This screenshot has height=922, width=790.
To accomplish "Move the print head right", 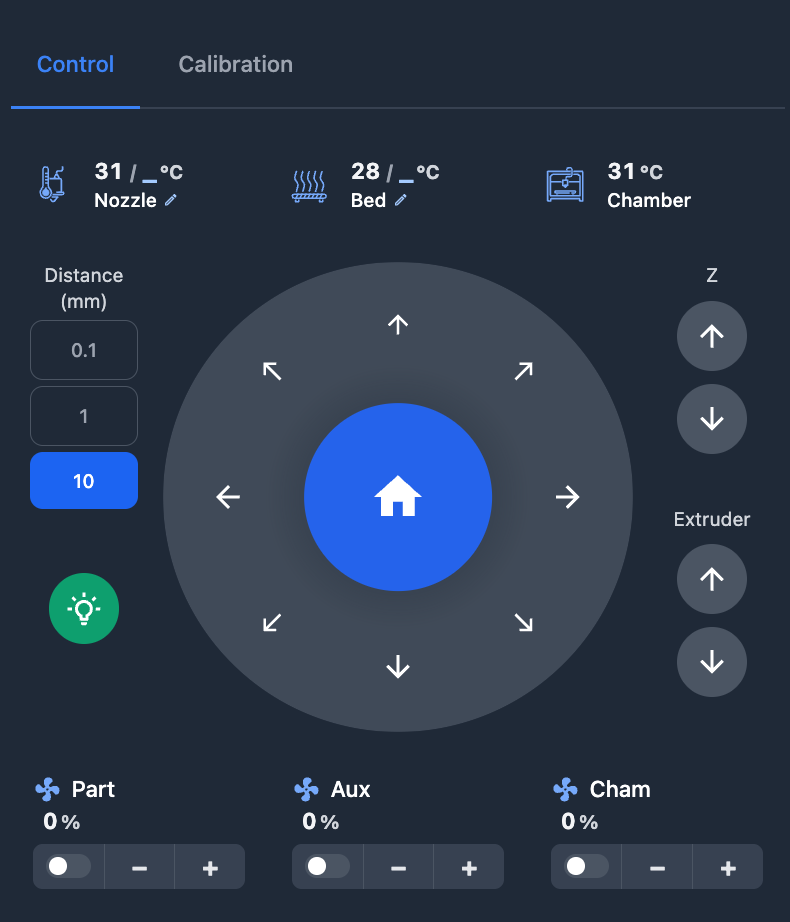I will (567, 497).
